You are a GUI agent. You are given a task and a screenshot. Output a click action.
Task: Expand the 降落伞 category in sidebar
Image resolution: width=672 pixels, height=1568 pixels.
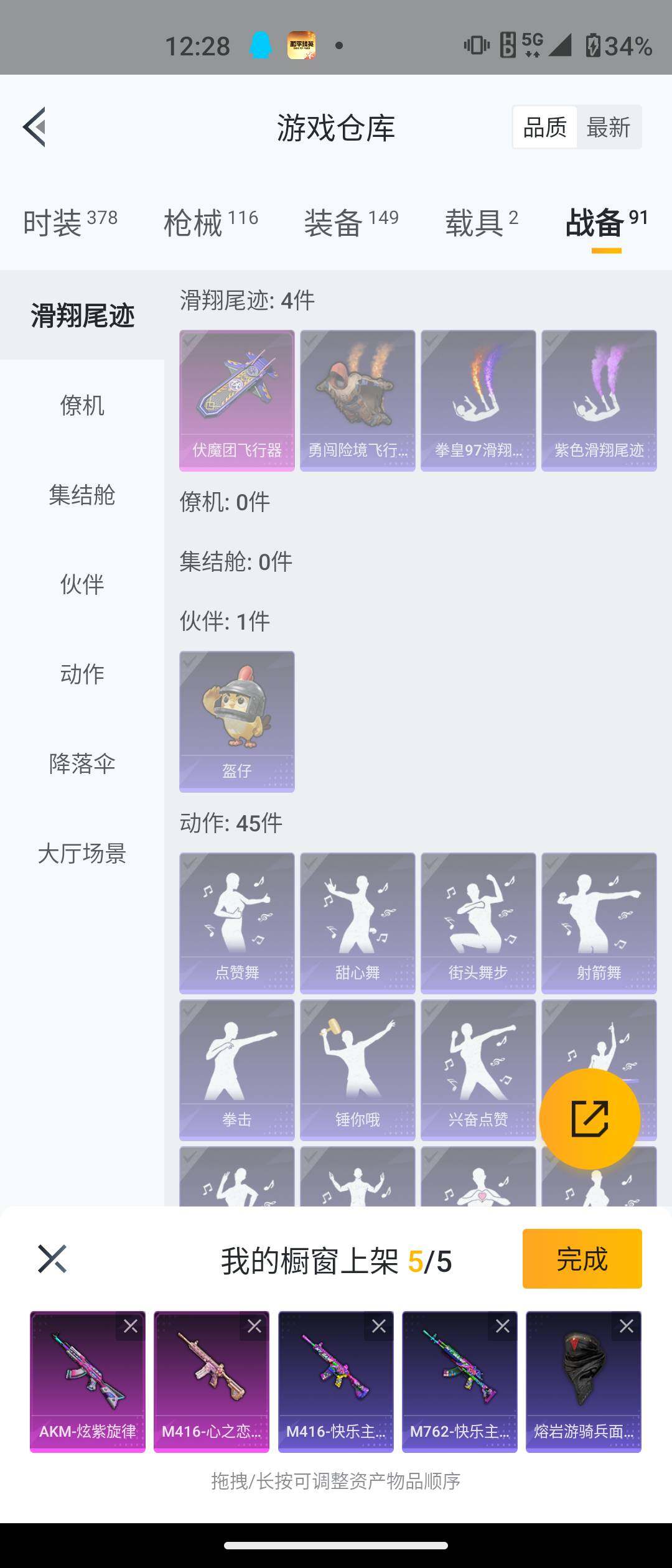[x=81, y=764]
